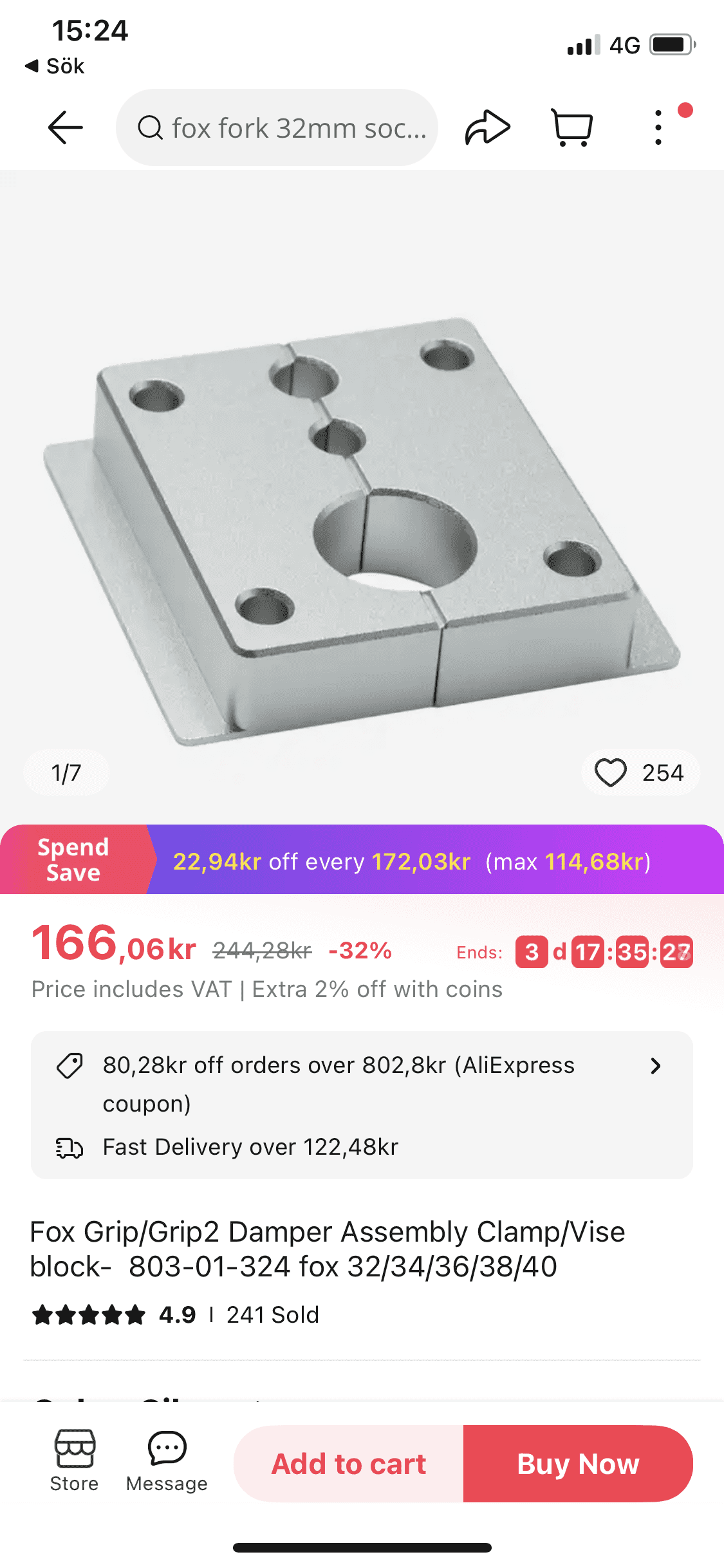Share this product listing
The width and height of the screenshot is (724, 1568).
(487, 127)
